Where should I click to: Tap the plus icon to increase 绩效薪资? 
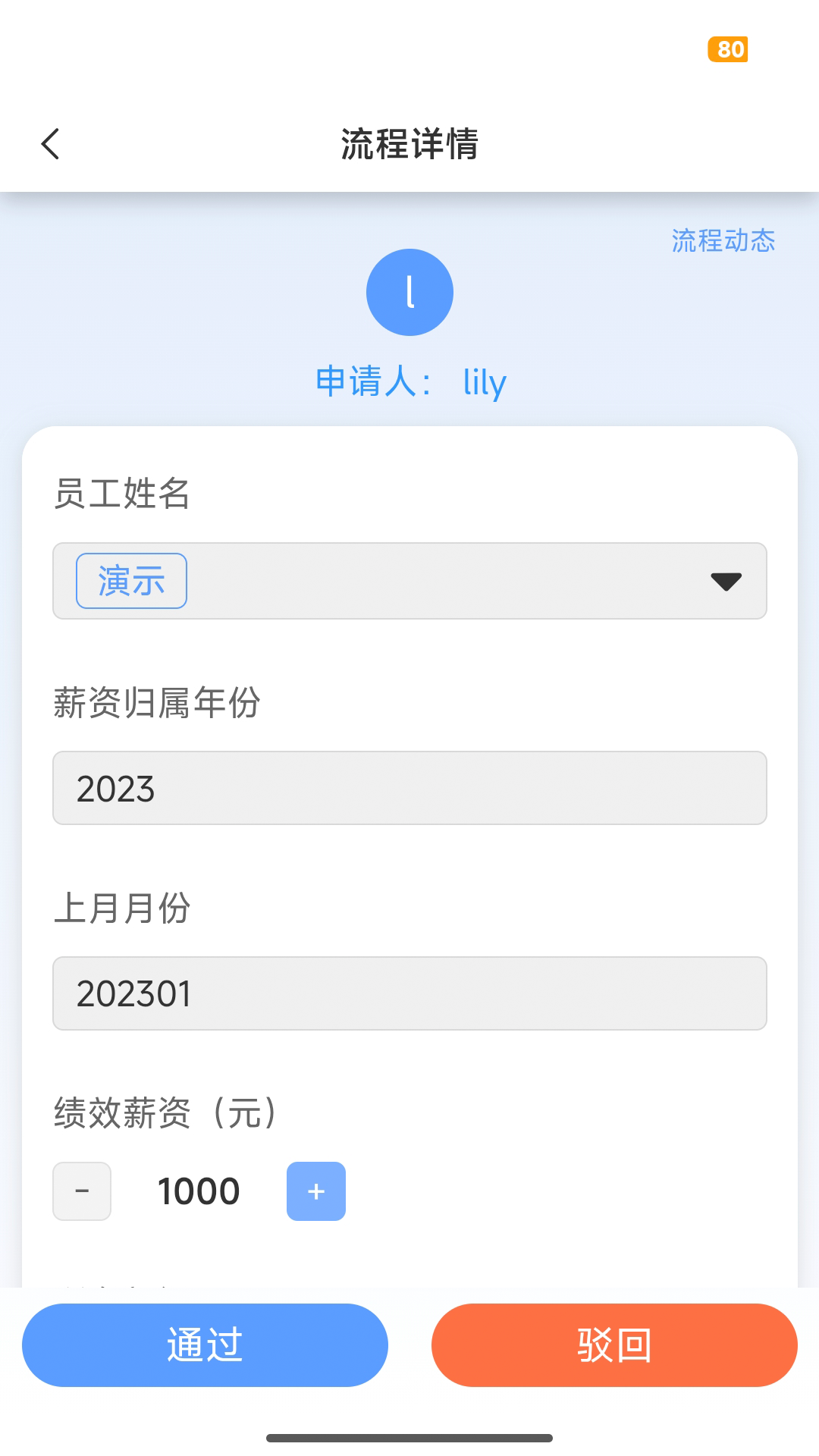click(315, 1191)
